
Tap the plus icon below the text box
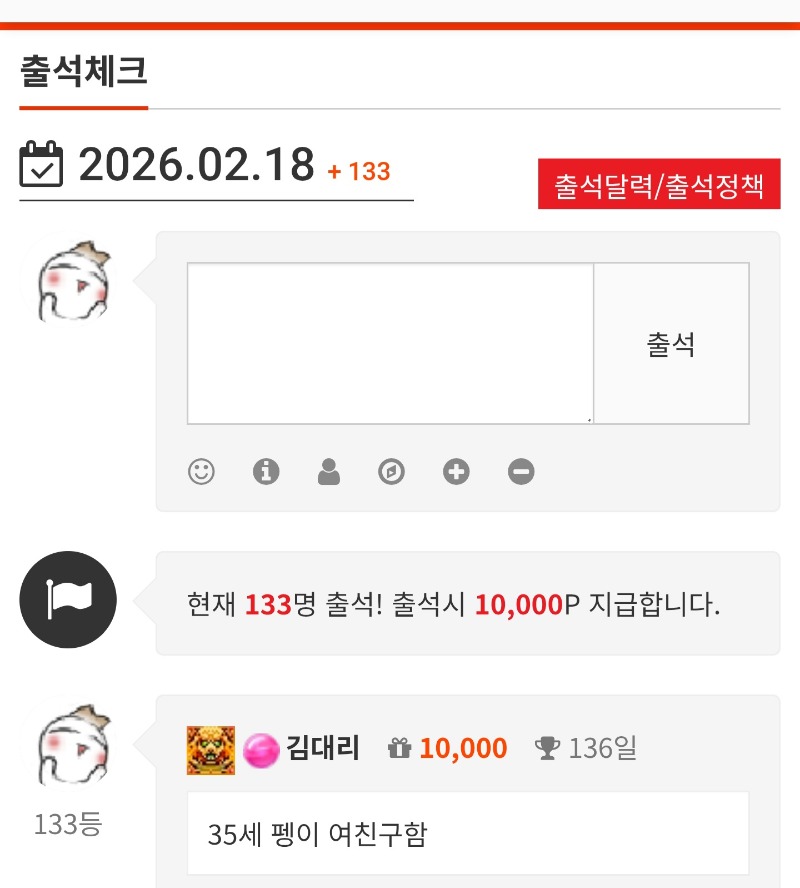click(456, 471)
